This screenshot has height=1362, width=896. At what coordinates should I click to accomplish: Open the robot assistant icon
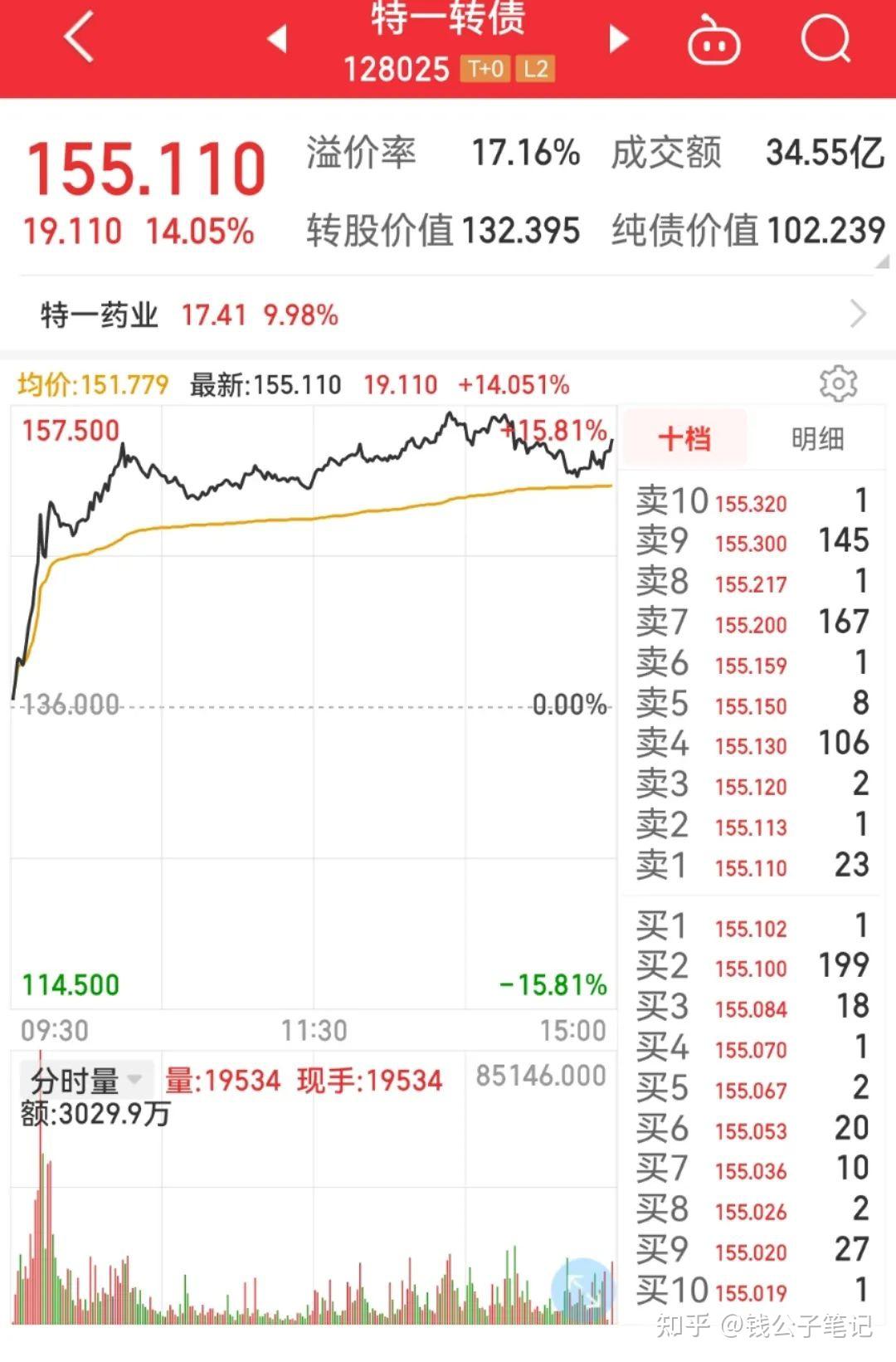715,40
